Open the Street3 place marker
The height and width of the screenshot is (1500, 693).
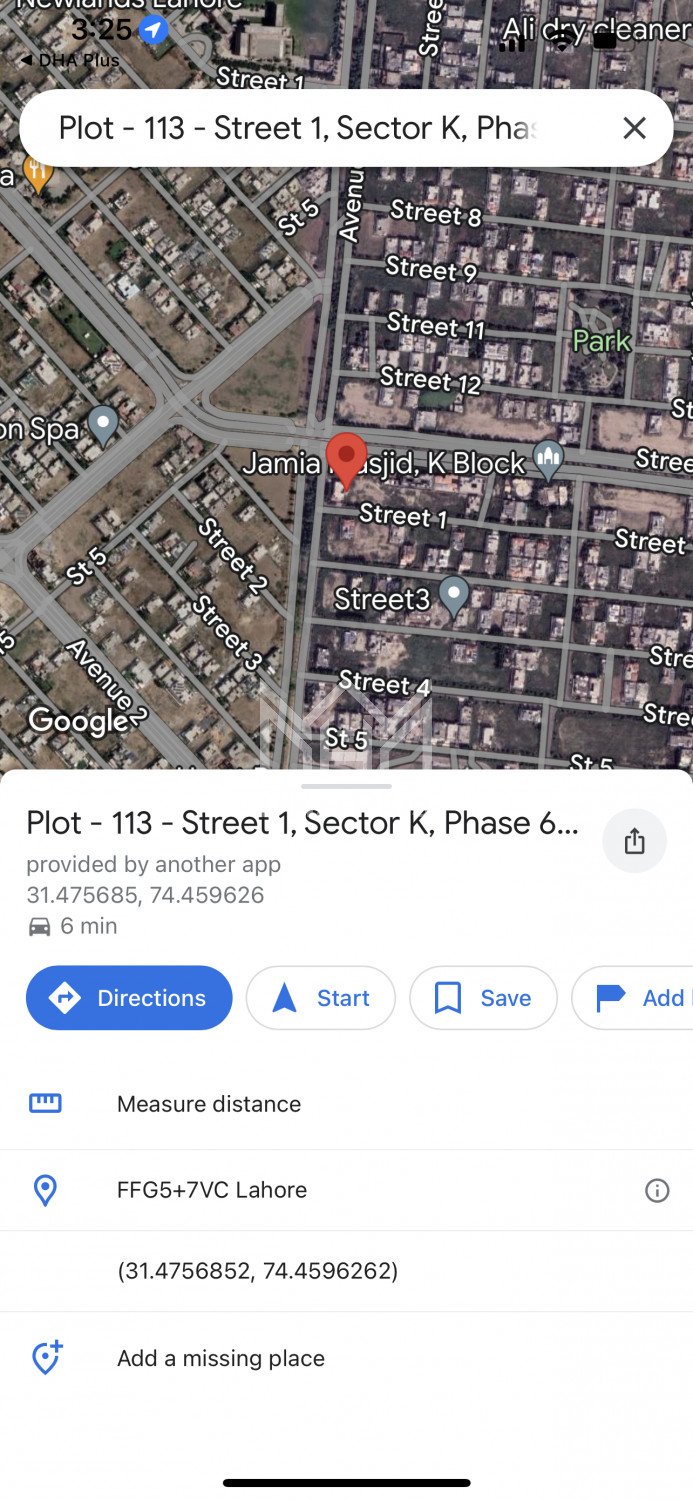click(454, 594)
